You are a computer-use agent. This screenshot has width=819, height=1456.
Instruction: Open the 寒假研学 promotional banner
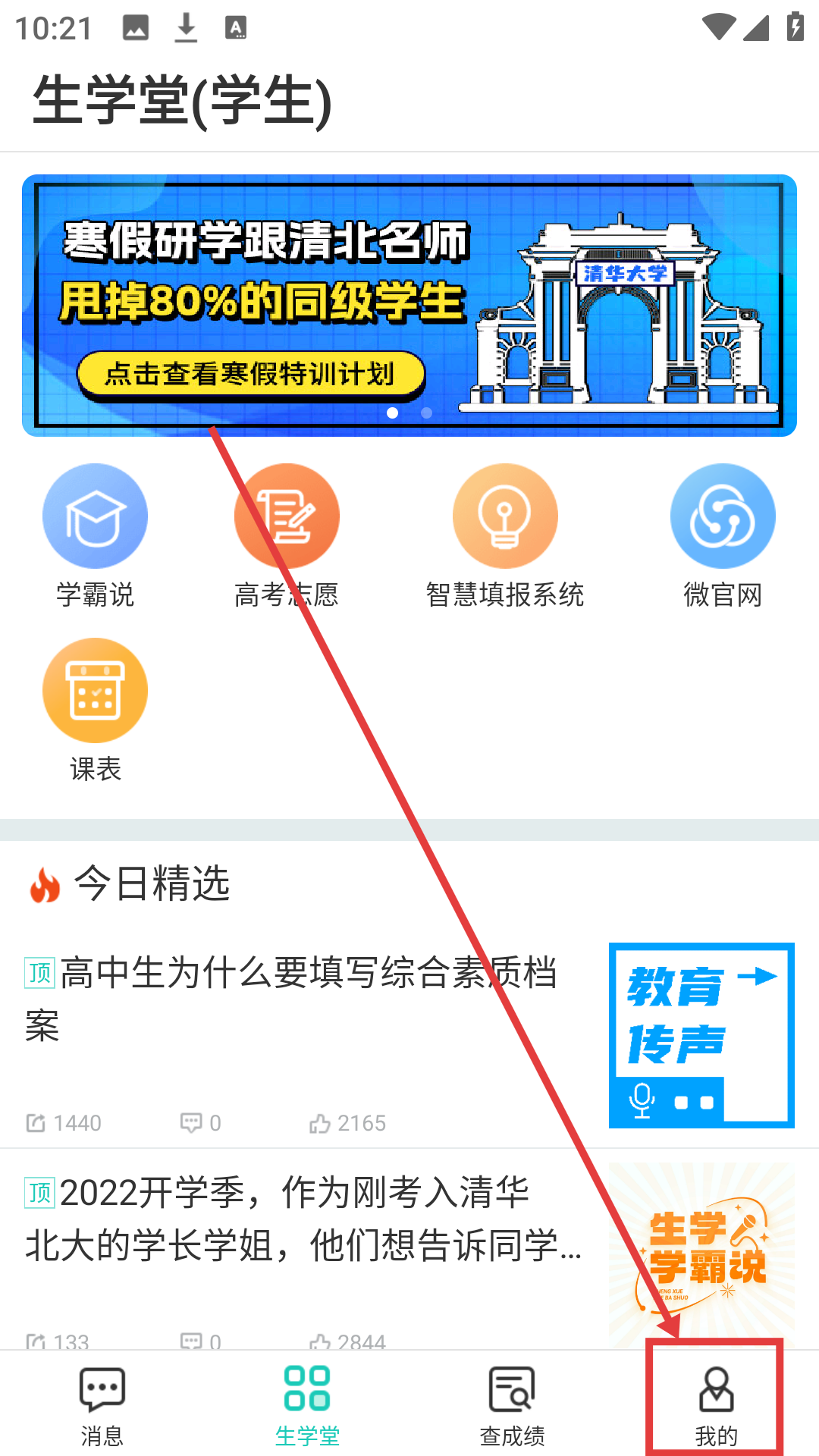(x=409, y=305)
